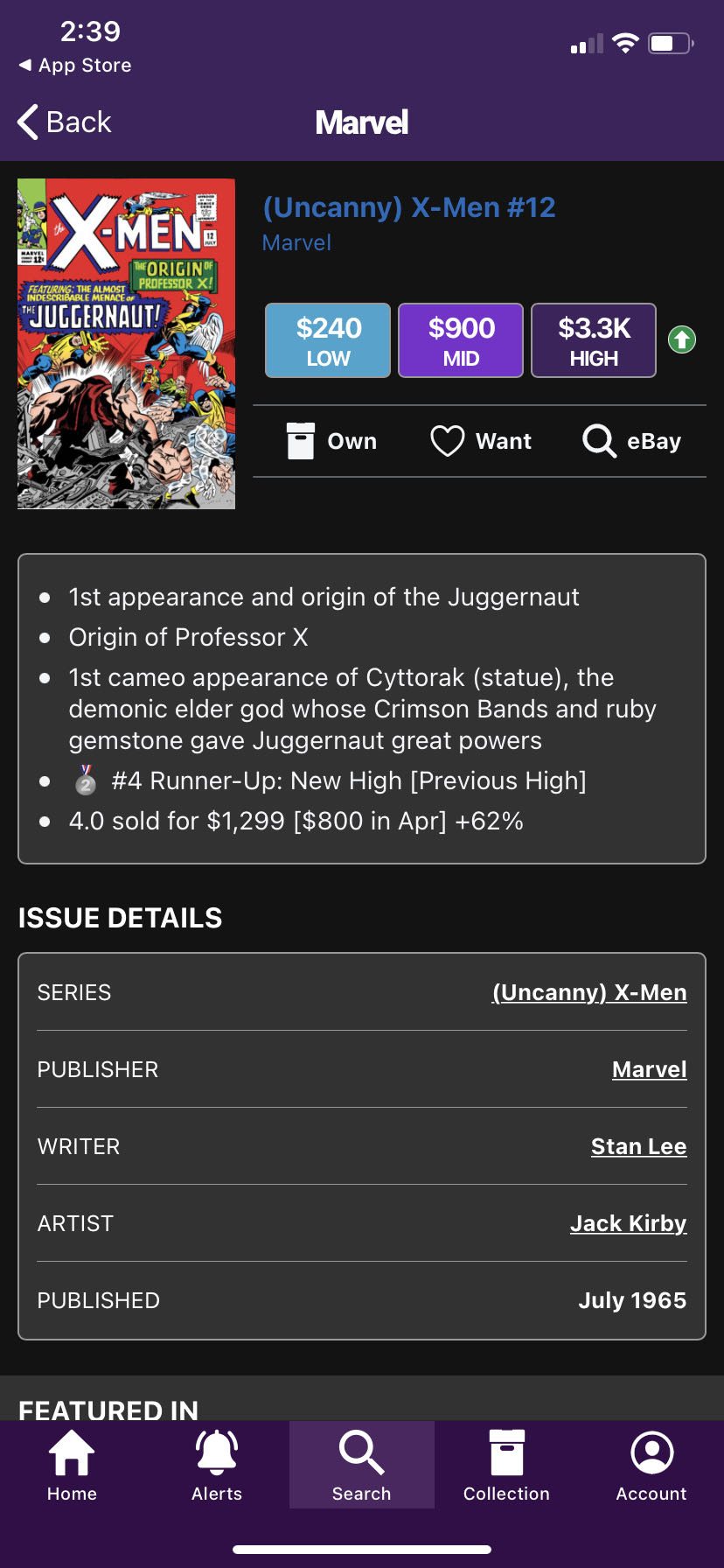This screenshot has height=1568, width=724.
Task: Mark this issue as Own
Action: (x=332, y=441)
